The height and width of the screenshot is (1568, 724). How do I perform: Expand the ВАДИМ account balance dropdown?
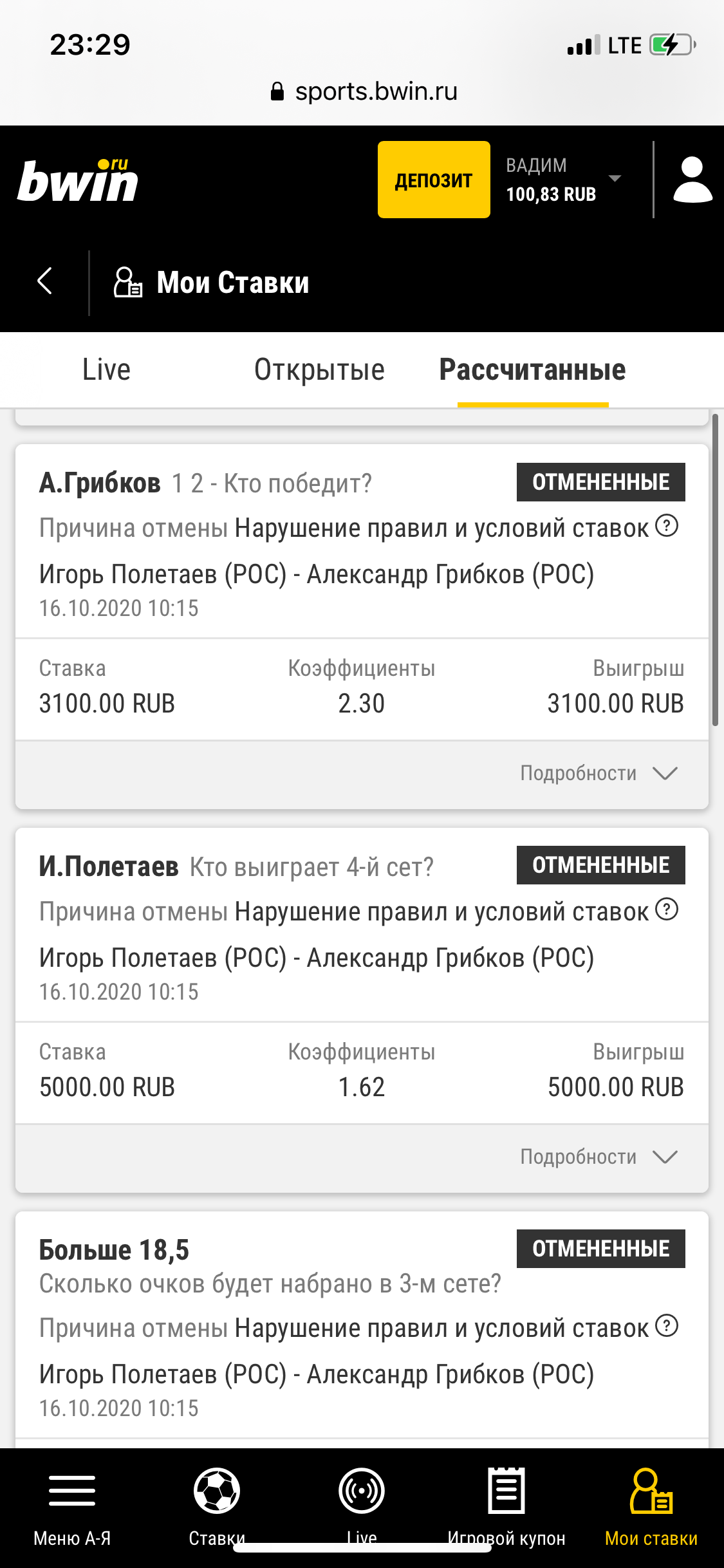point(615,179)
